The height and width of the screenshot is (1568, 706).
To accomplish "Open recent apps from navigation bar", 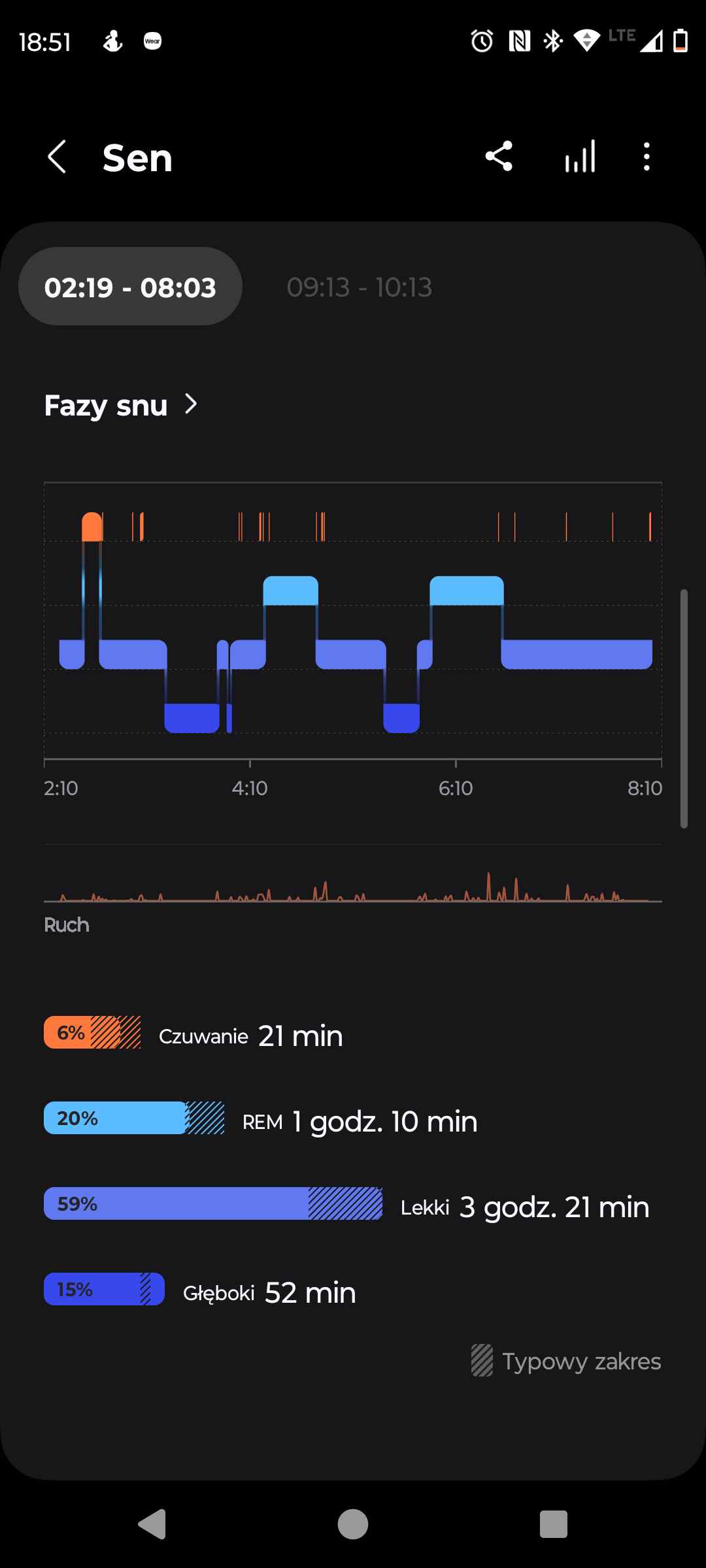I will [554, 1524].
